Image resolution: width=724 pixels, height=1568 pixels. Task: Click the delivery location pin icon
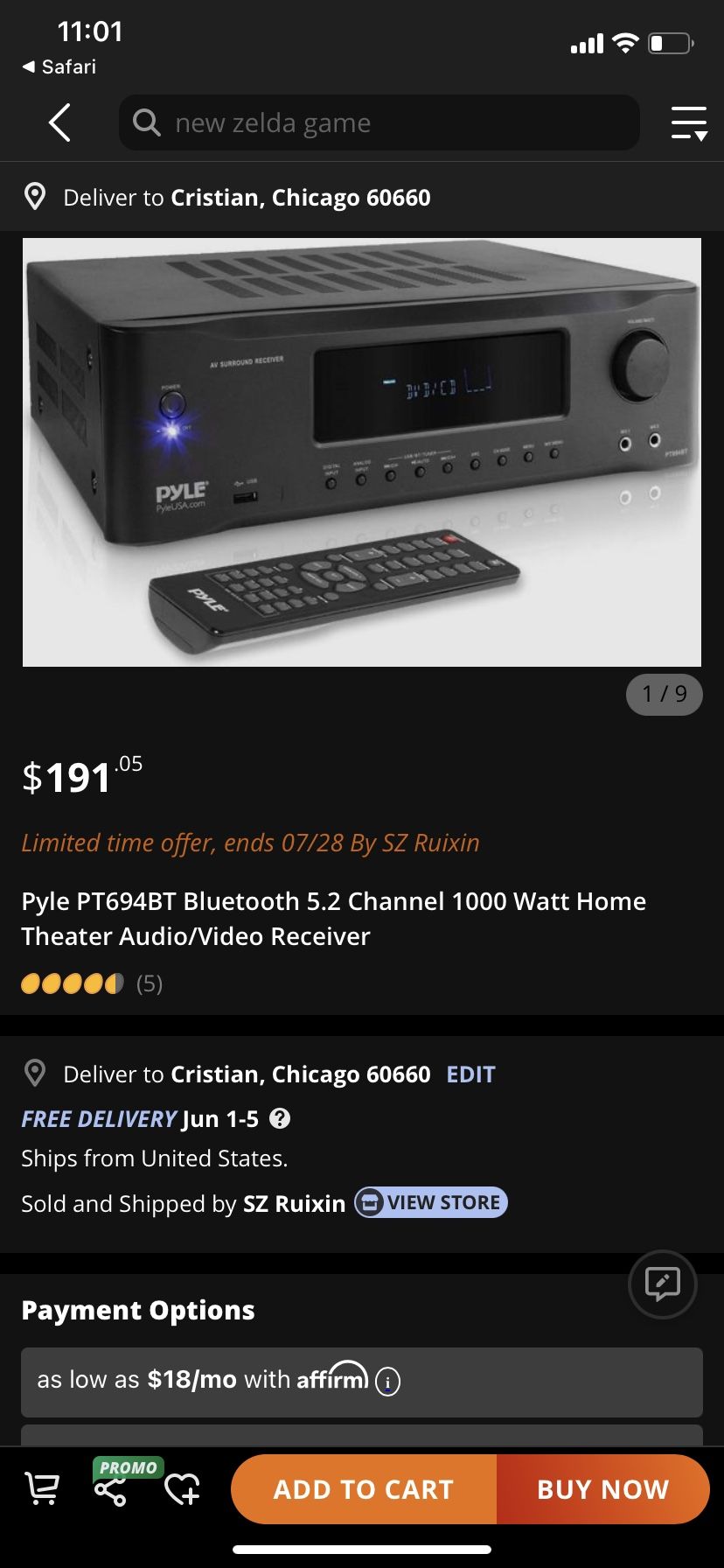coord(36,197)
